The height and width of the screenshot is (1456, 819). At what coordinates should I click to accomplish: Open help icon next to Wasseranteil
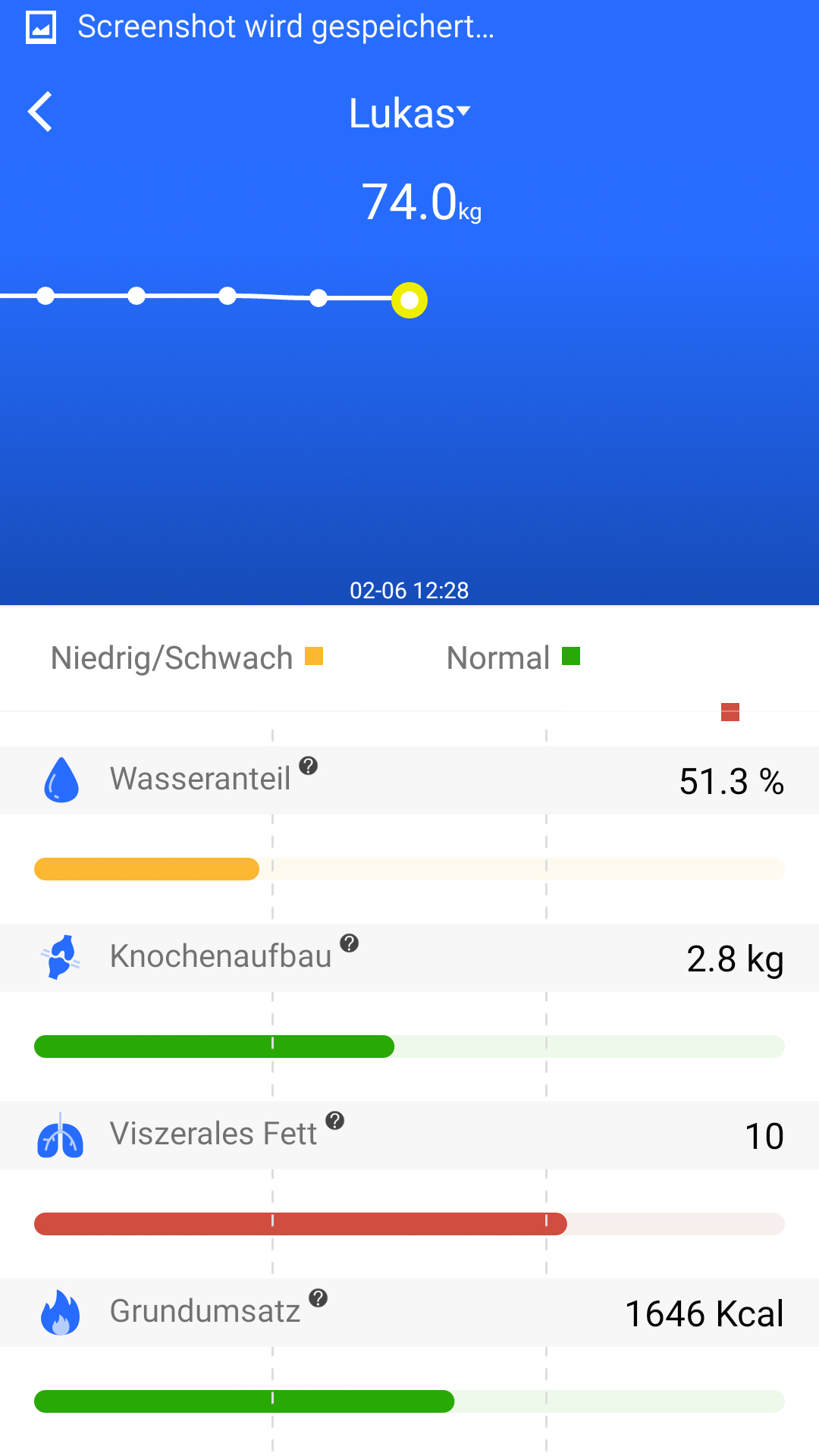coord(308,765)
